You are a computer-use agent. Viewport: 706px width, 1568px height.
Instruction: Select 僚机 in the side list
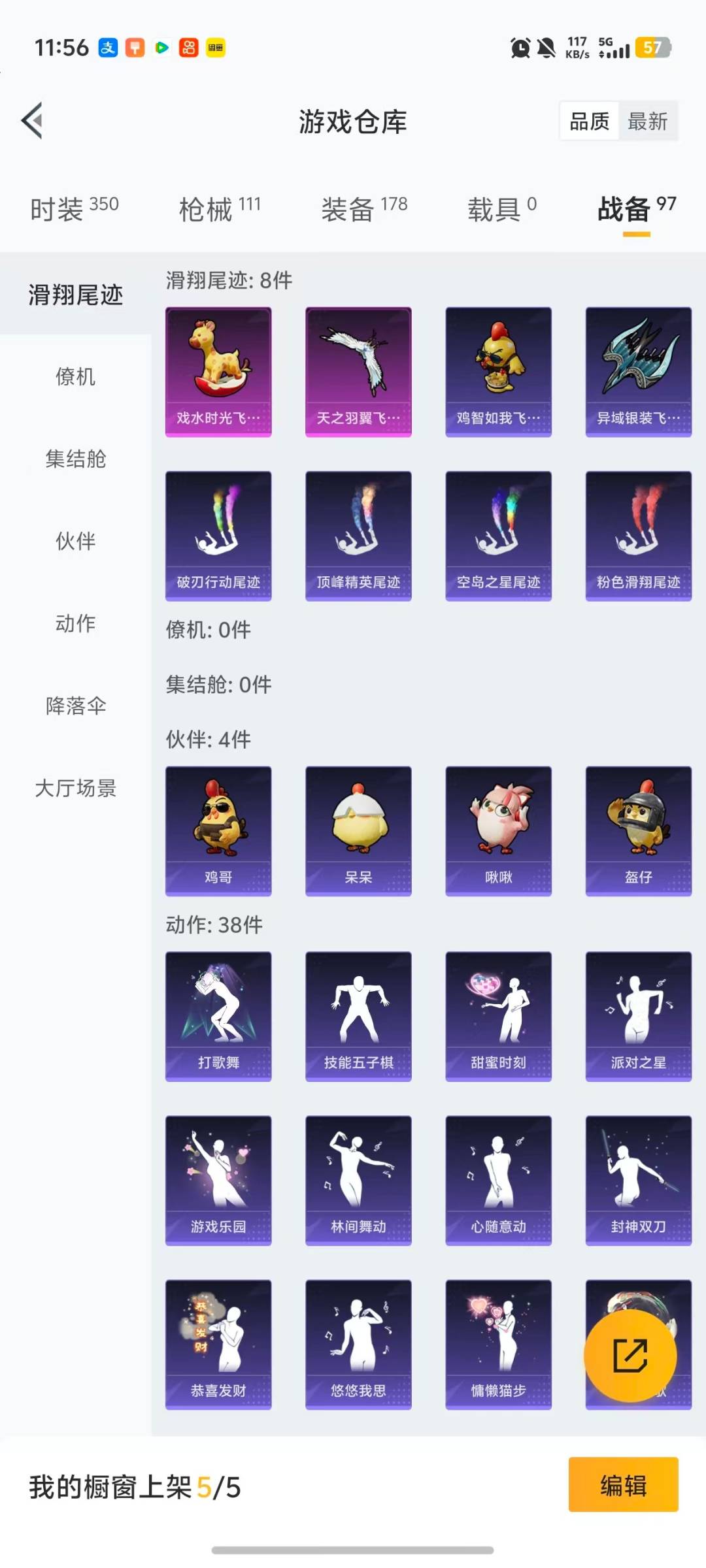75,376
